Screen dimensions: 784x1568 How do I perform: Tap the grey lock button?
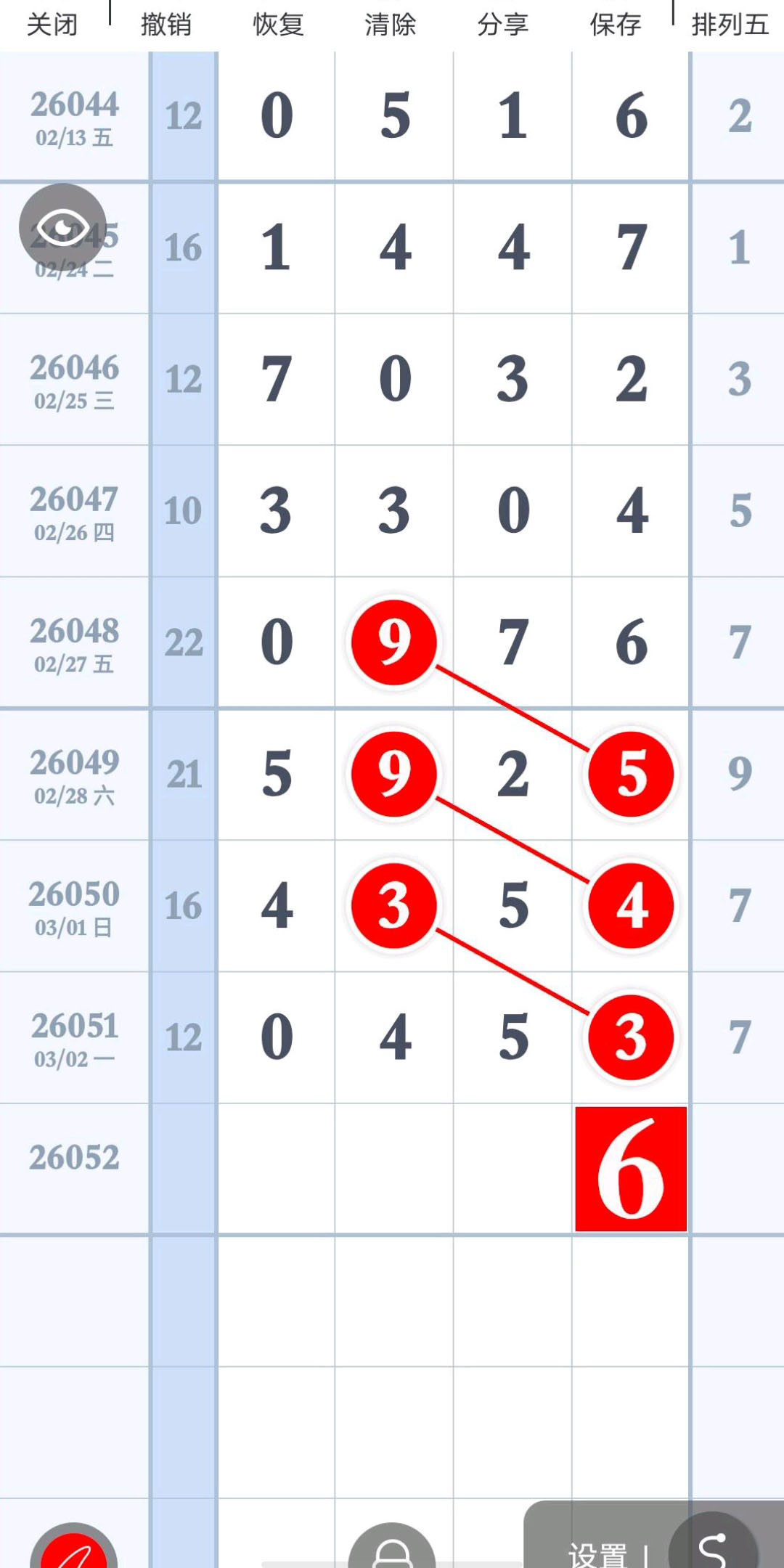[392, 1550]
